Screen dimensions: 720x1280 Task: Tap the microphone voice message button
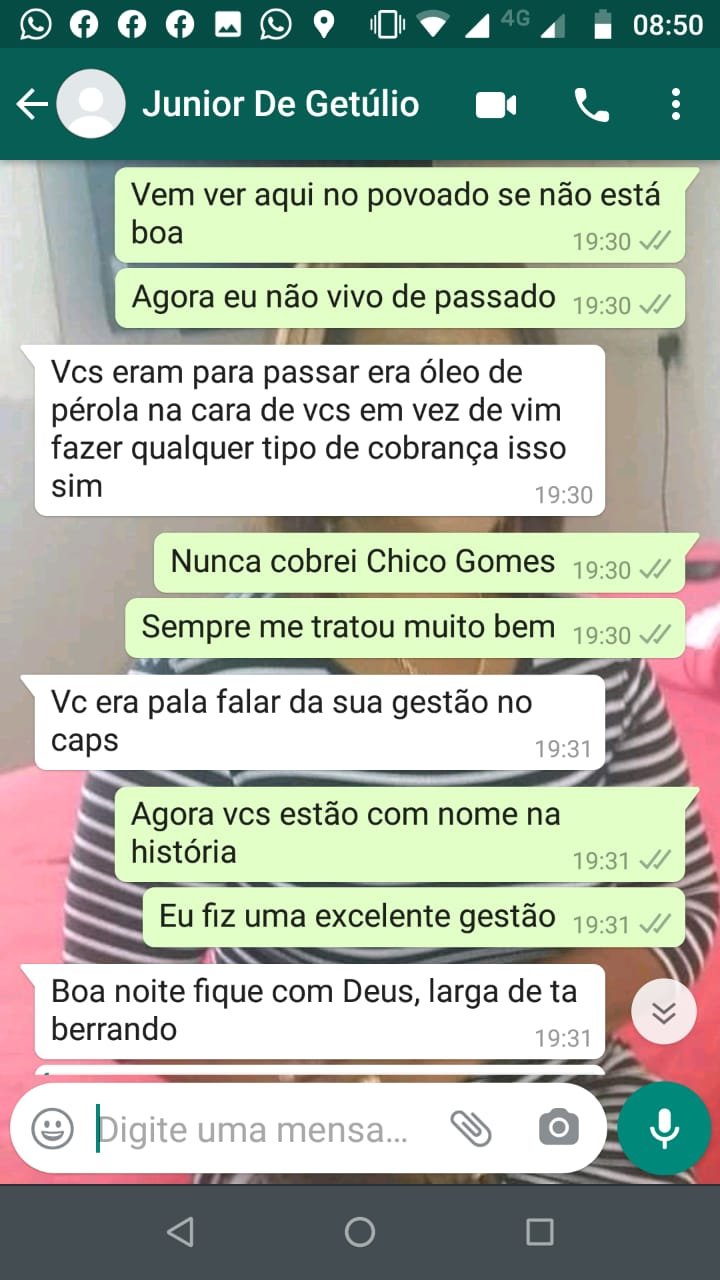664,1129
